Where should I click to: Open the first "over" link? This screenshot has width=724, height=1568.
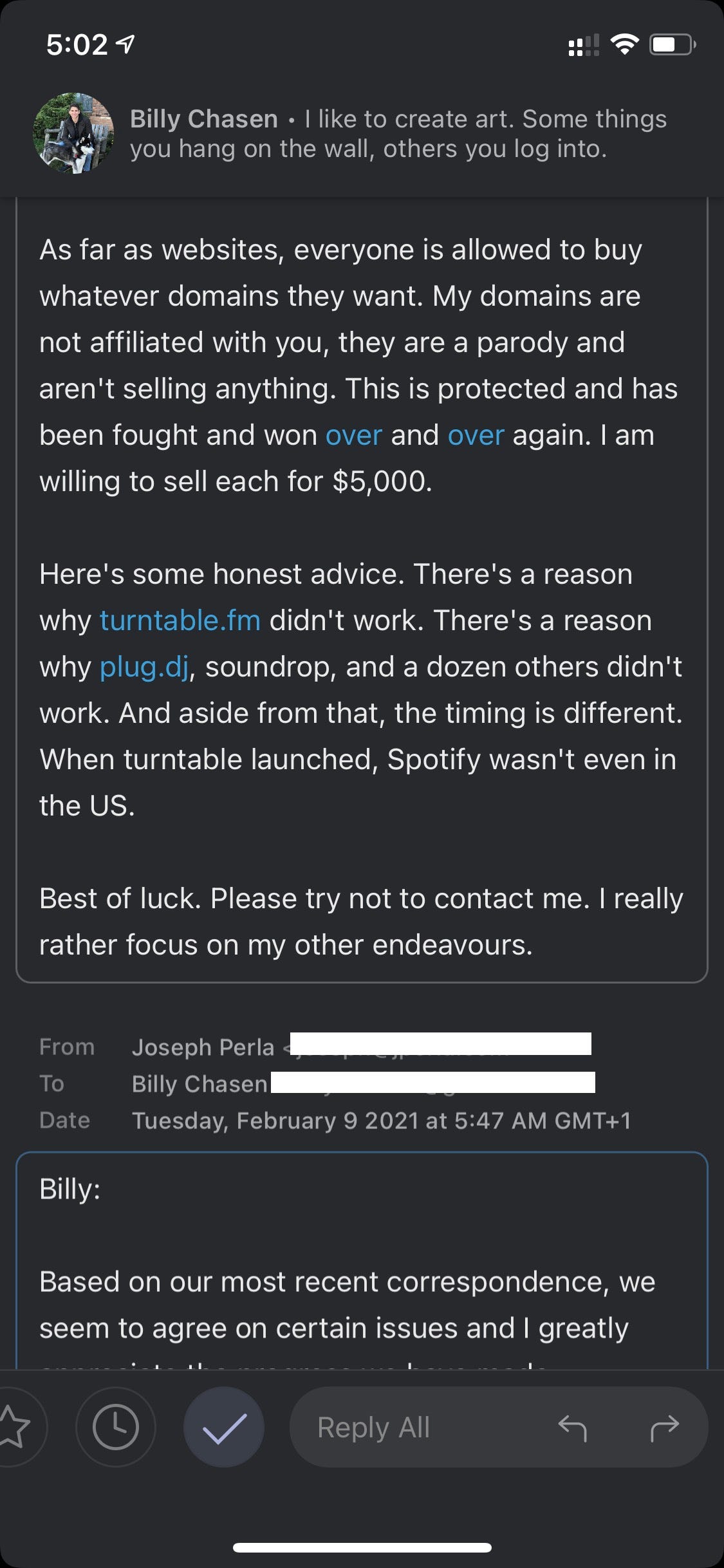click(353, 436)
